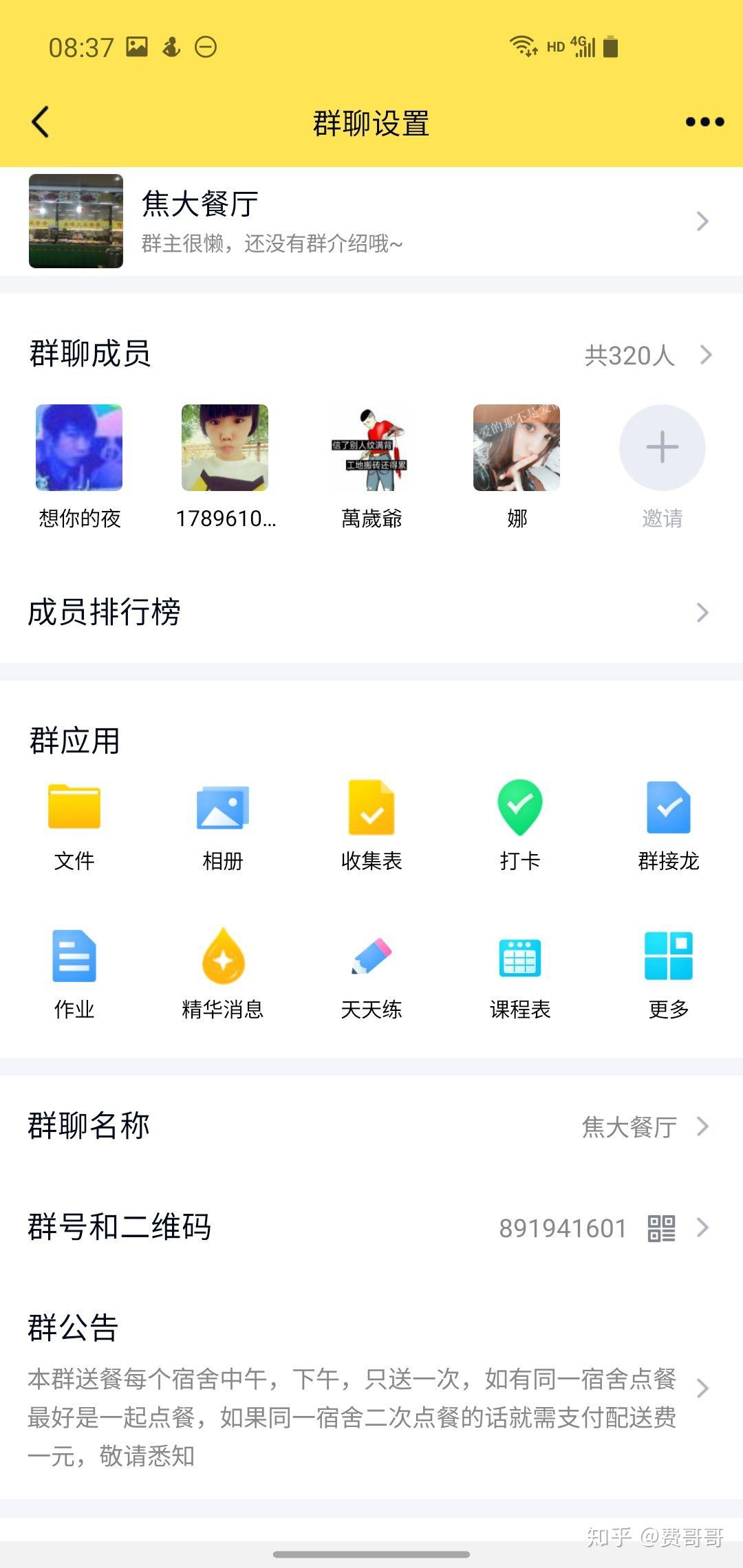The height and width of the screenshot is (1568, 743).
Task: Edit the 群聊名称 setting
Action: 371,1126
